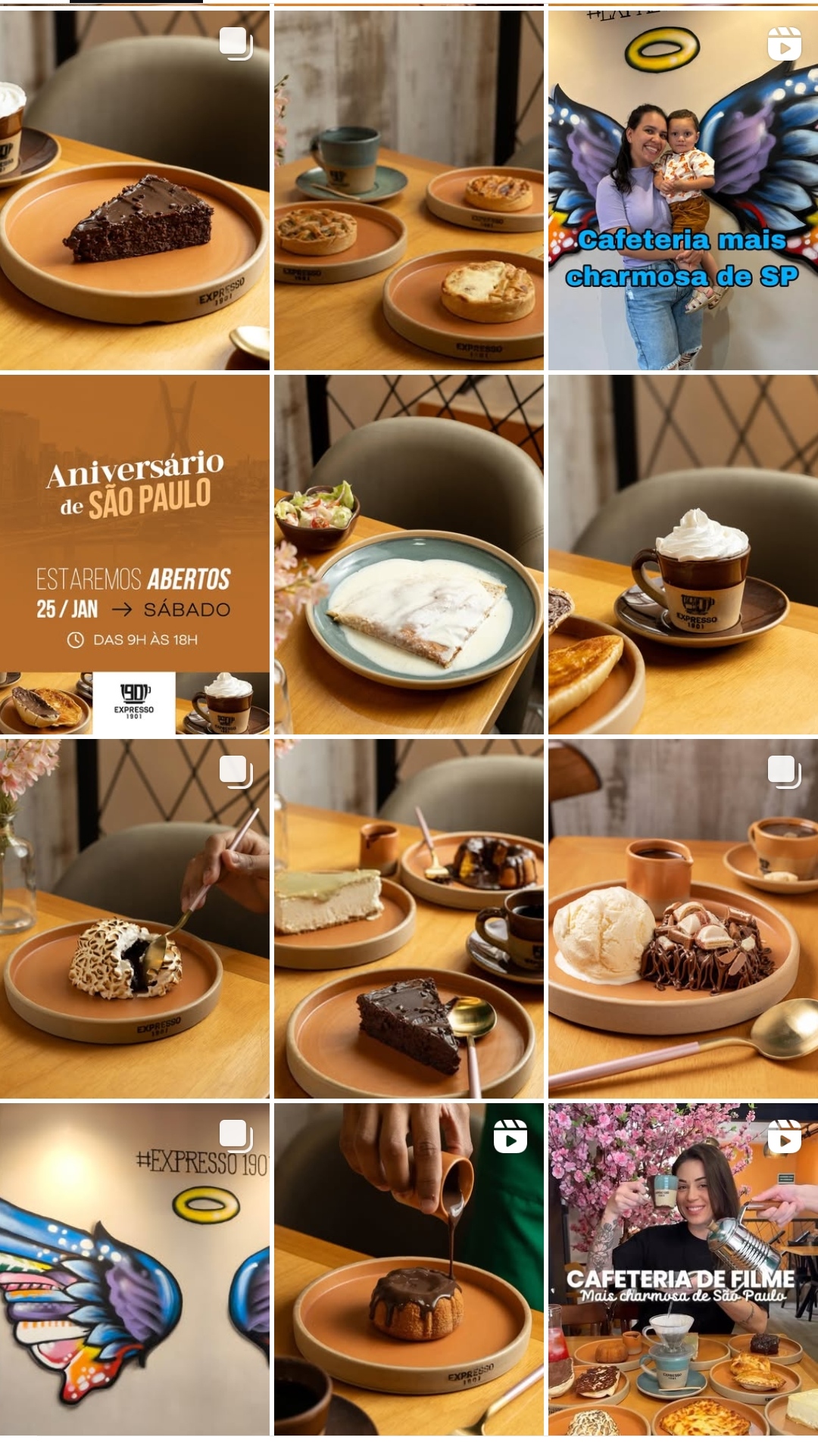
Task: Open the toasted meringue dessert carousel post
Action: coord(135,918)
